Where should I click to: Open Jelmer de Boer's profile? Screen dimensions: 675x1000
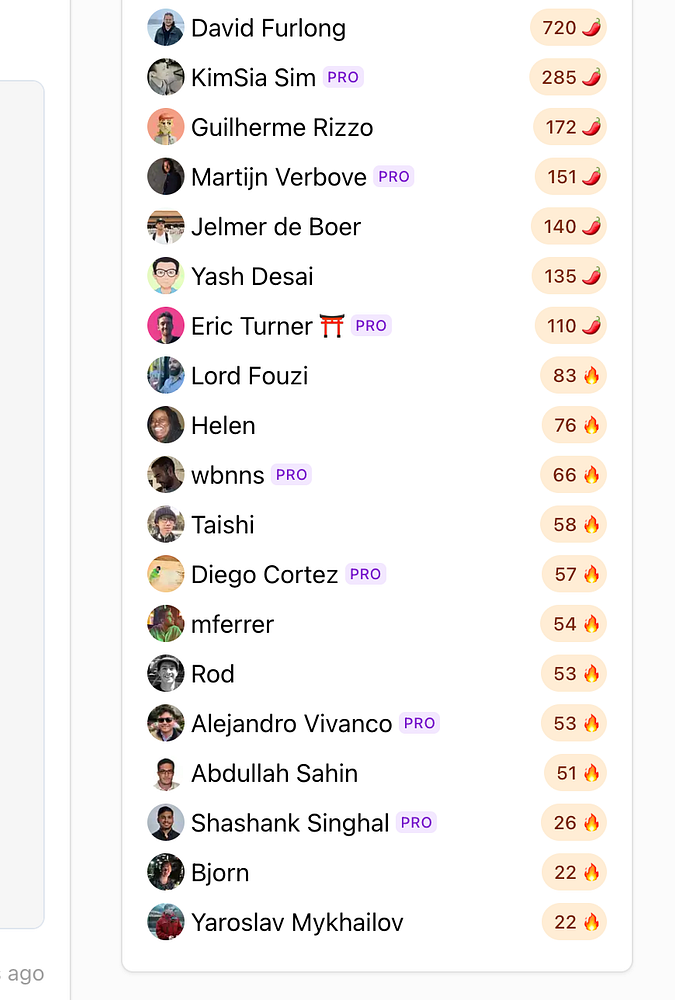coord(276,227)
